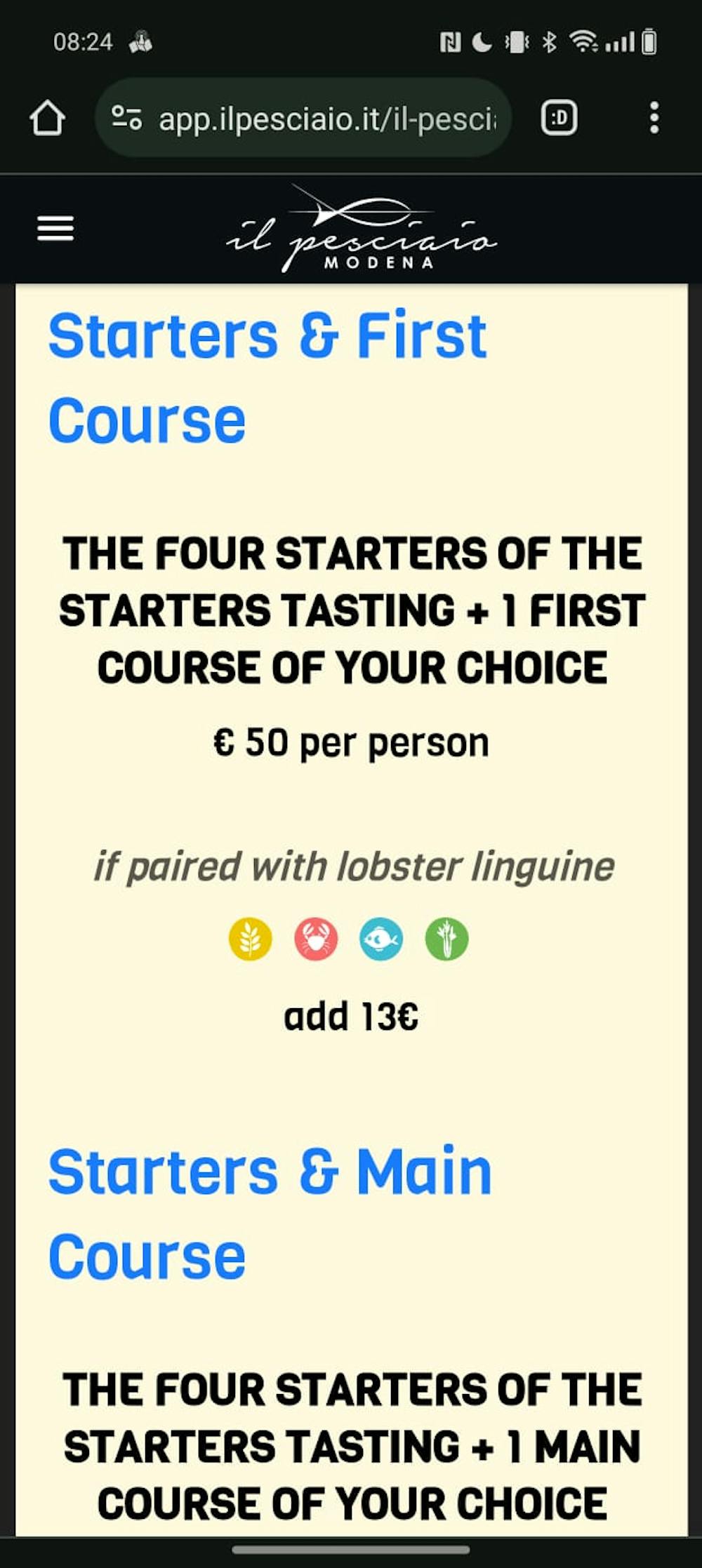Screen dimensions: 702x1568
Task: Open the hamburger menu of Il Pesciaio
Action: coord(55,229)
